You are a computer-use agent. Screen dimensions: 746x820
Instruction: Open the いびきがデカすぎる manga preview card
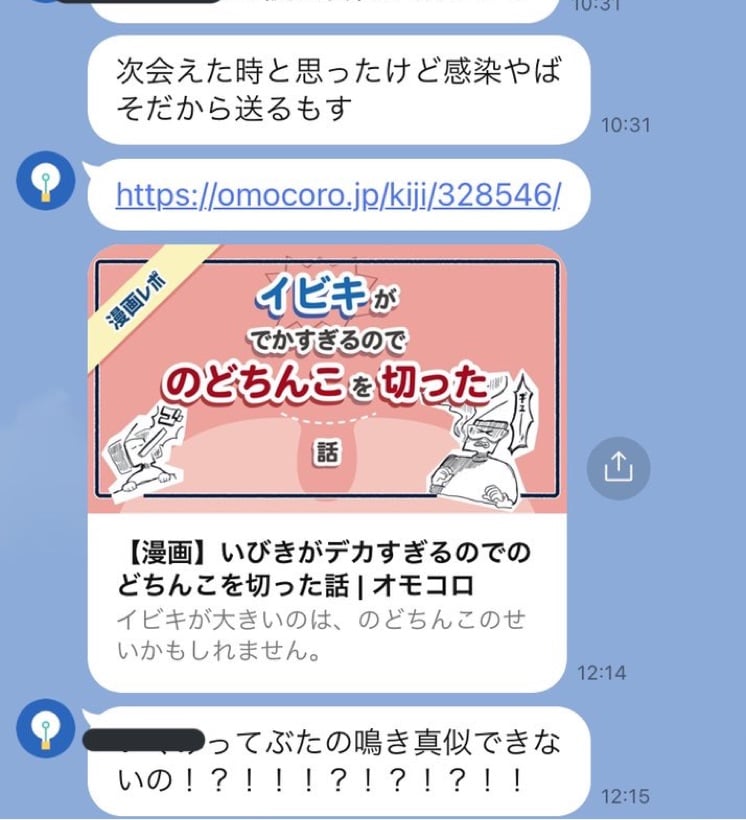pyautogui.click(x=327, y=466)
